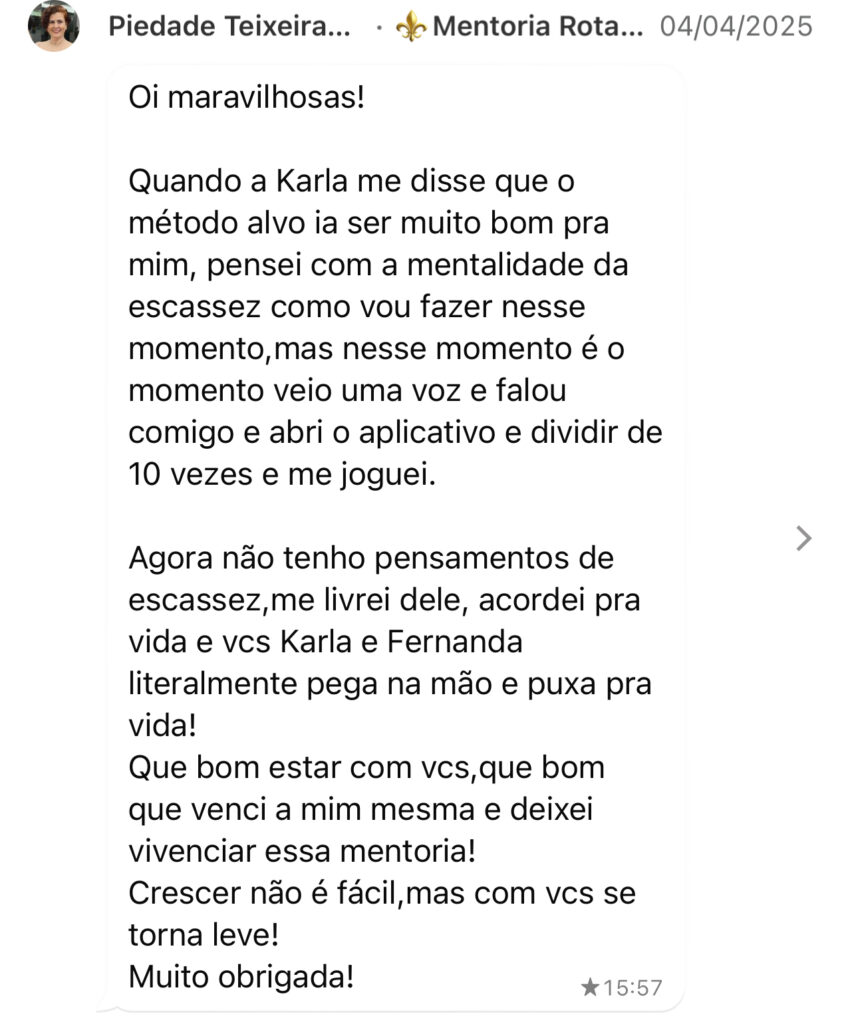Open Piedade Teixeira's message bubble
The image size is (854, 1024).
(x=395, y=540)
